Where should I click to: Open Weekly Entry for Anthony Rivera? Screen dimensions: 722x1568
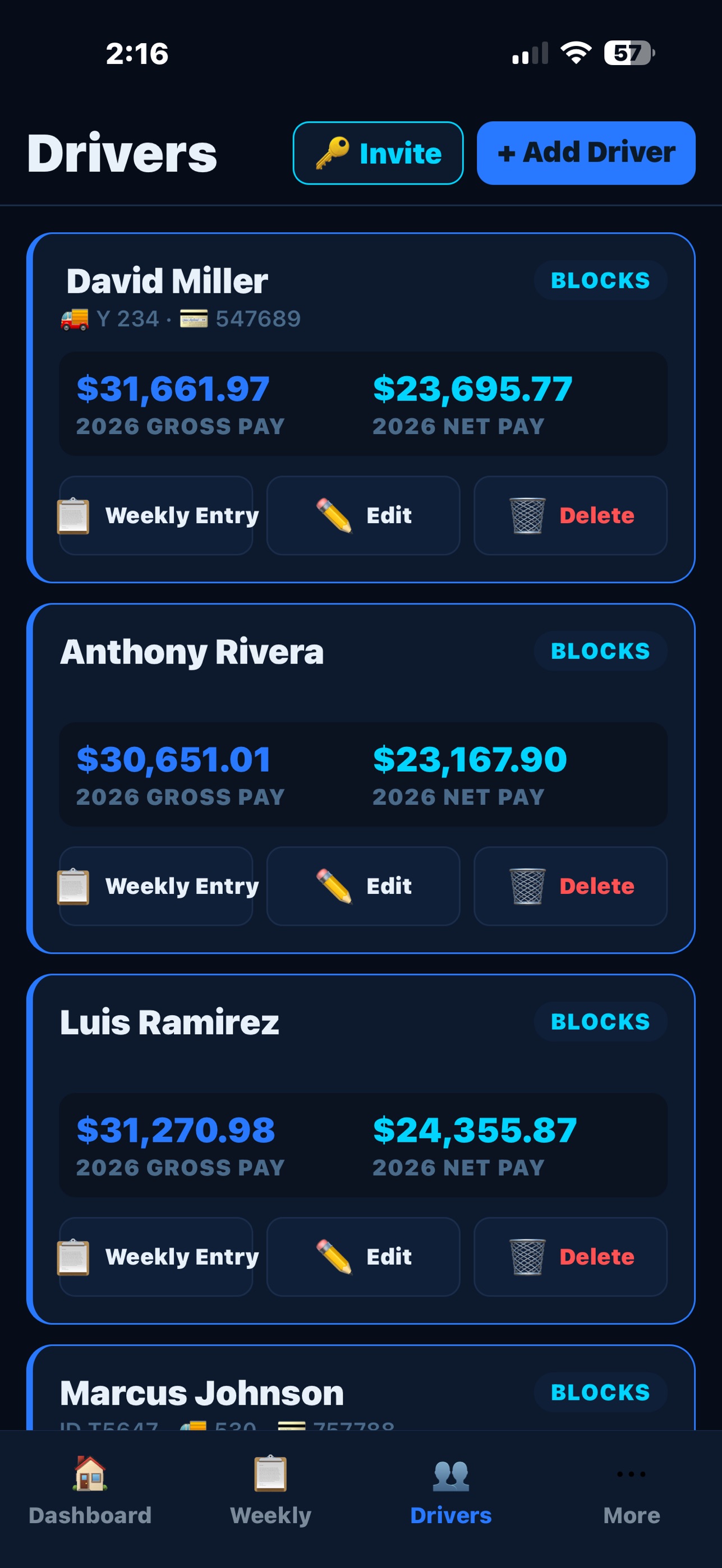(x=156, y=886)
